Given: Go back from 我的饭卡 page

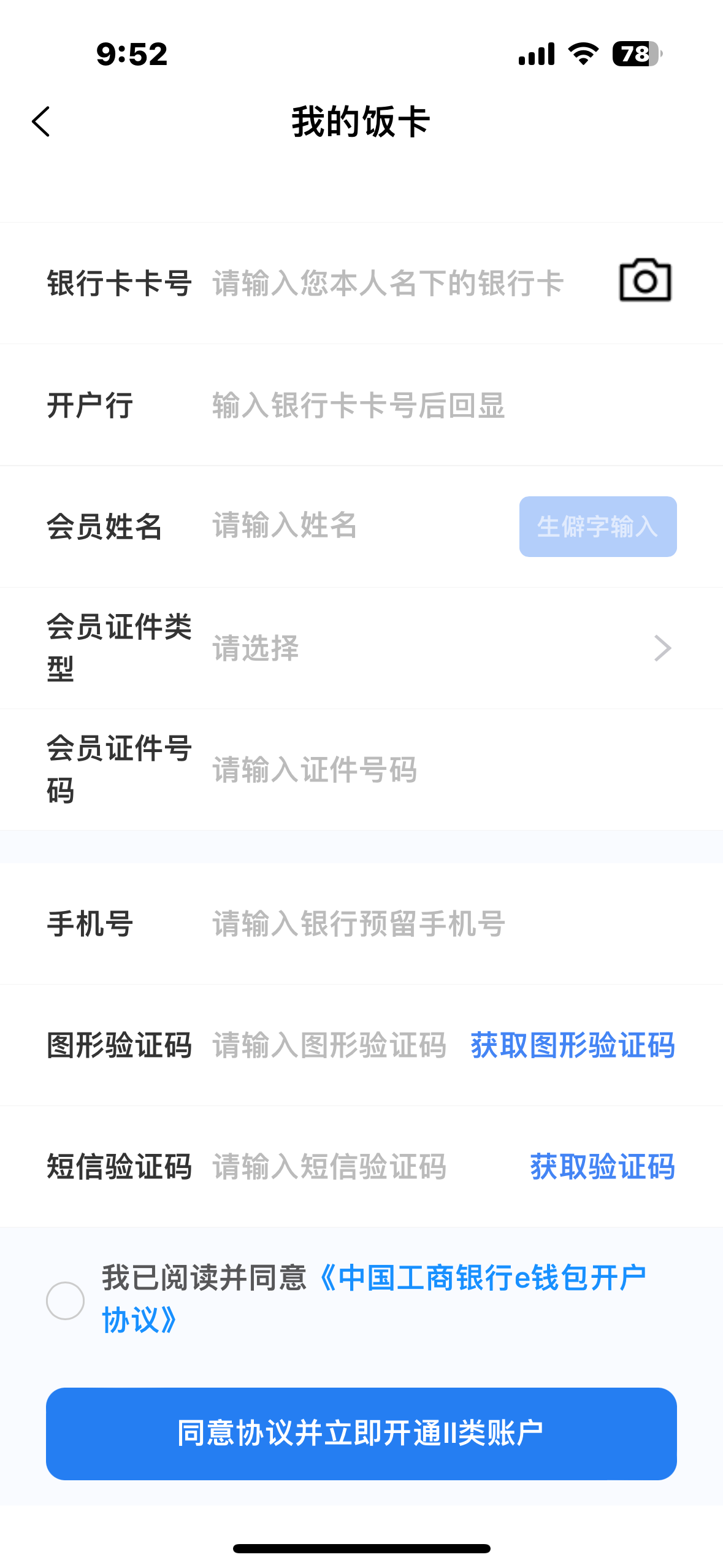Looking at the screenshot, I should (41, 121).
